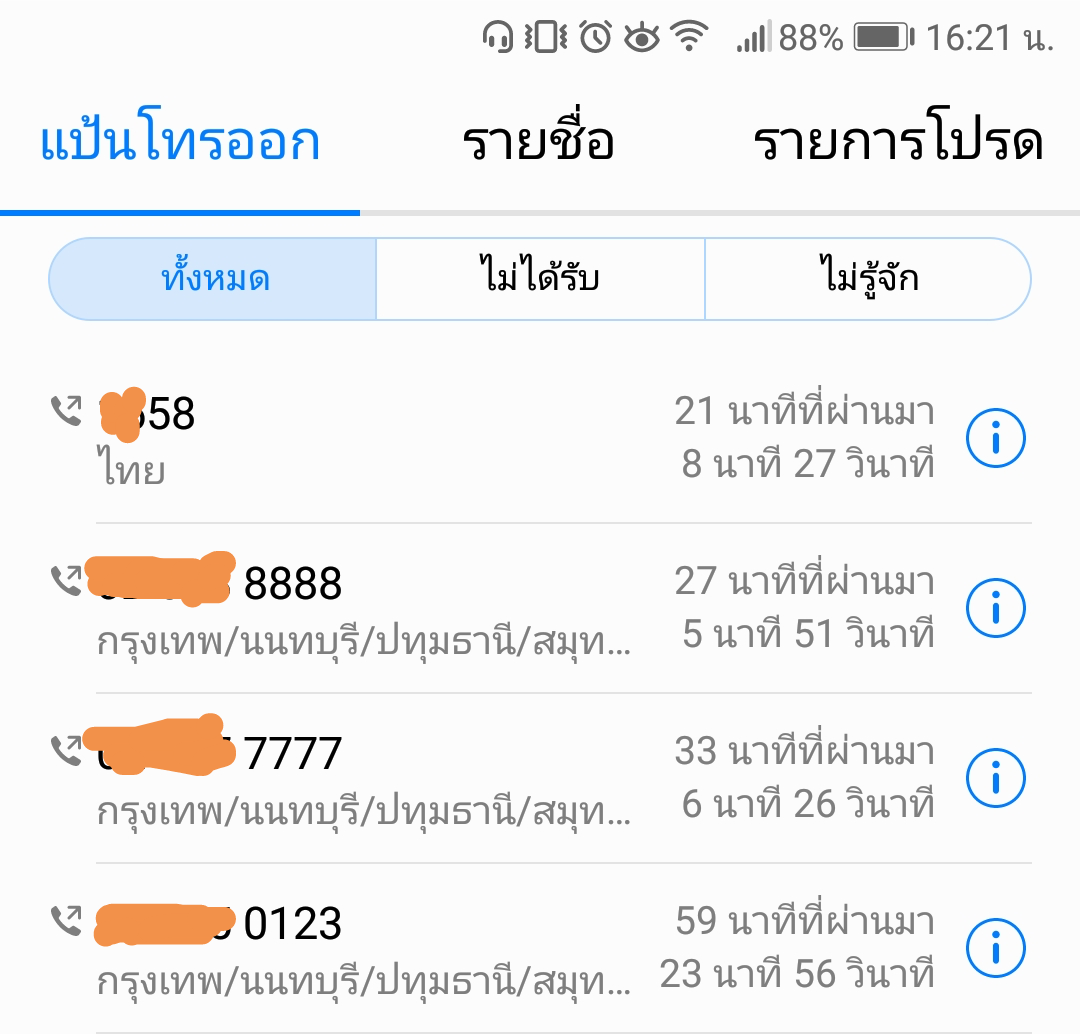Open the รายการโปรด tab
Viewport: 1080px width, 1034px height.
897,143
